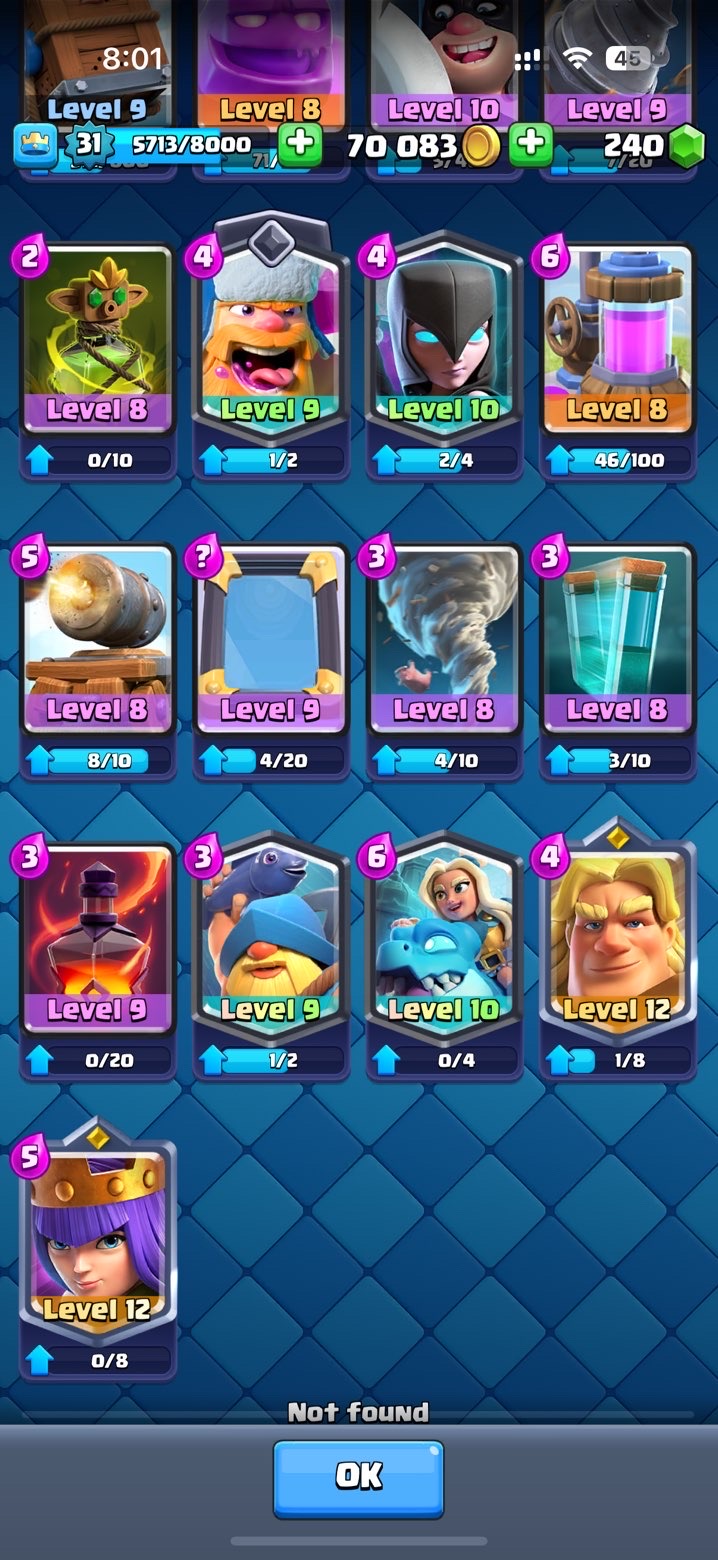Add experience with the green plus button
718x1560 pixels.
299,145
